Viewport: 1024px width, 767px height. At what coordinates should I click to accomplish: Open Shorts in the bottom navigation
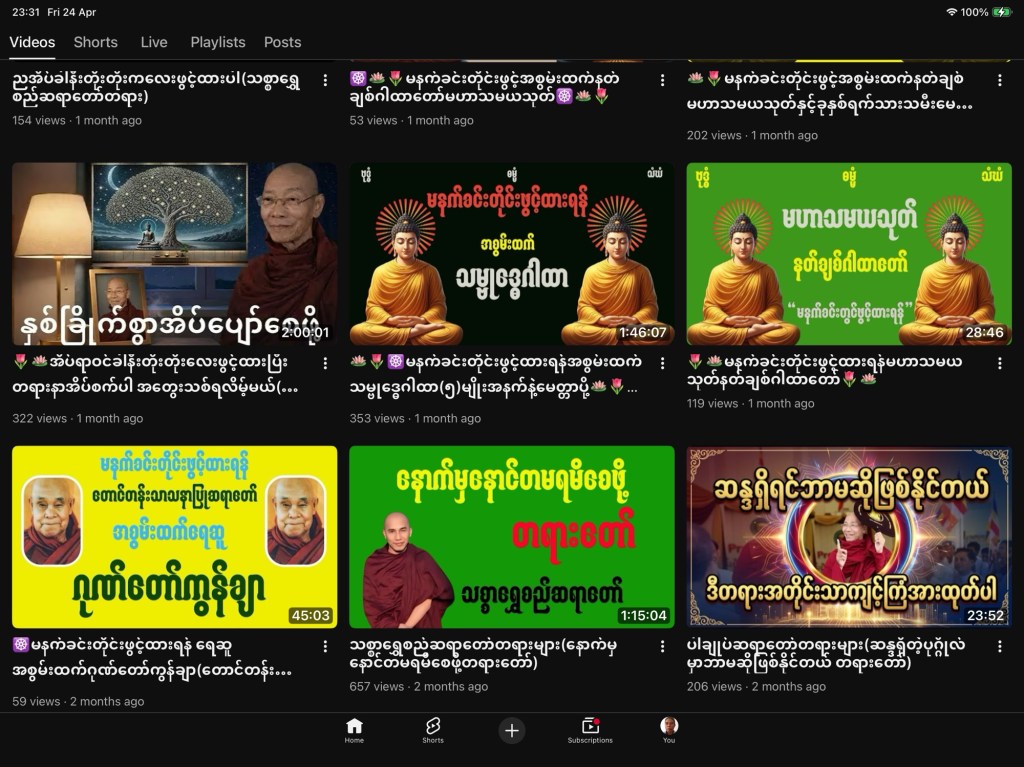[x=433, y=730]
